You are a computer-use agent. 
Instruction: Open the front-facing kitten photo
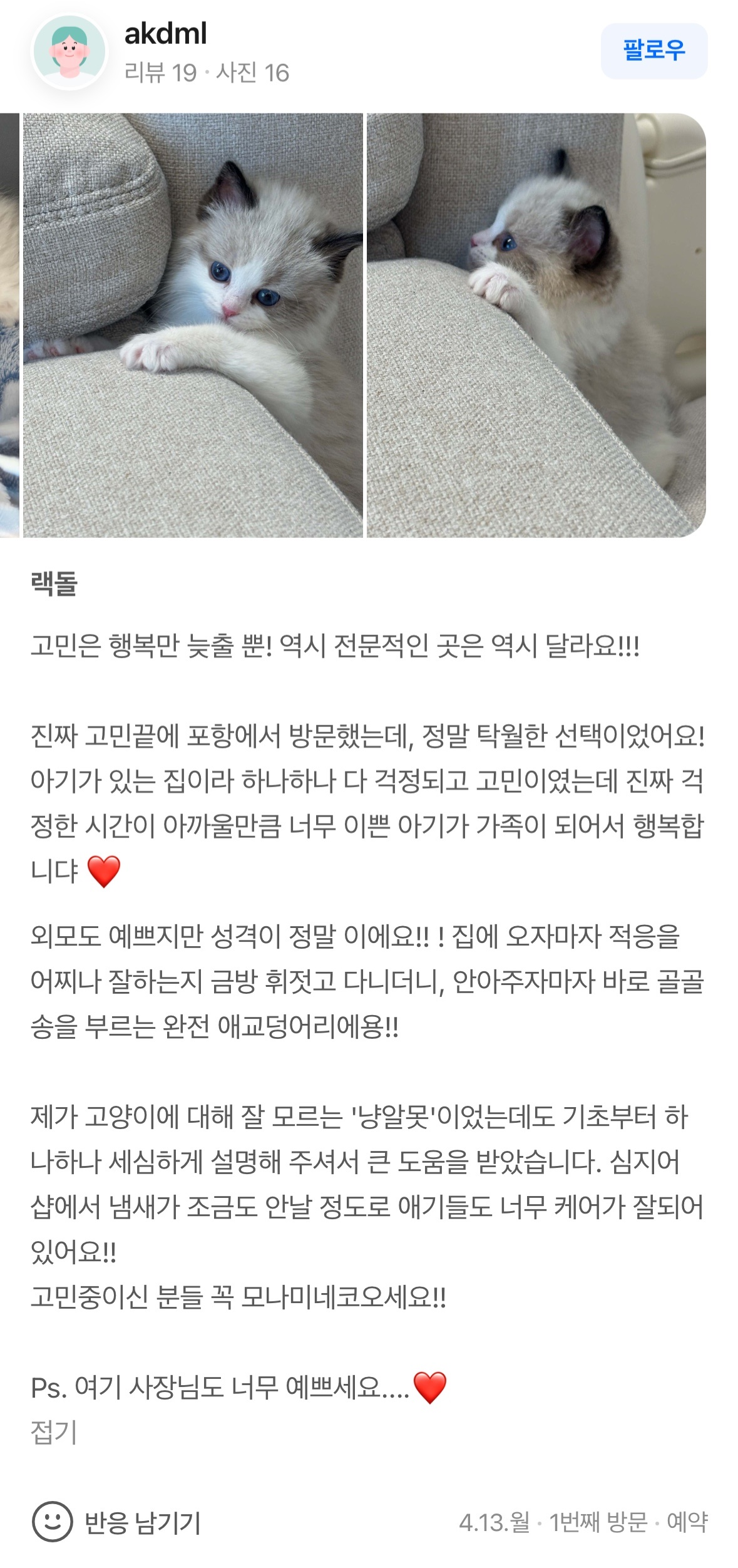tap(193, 325)
